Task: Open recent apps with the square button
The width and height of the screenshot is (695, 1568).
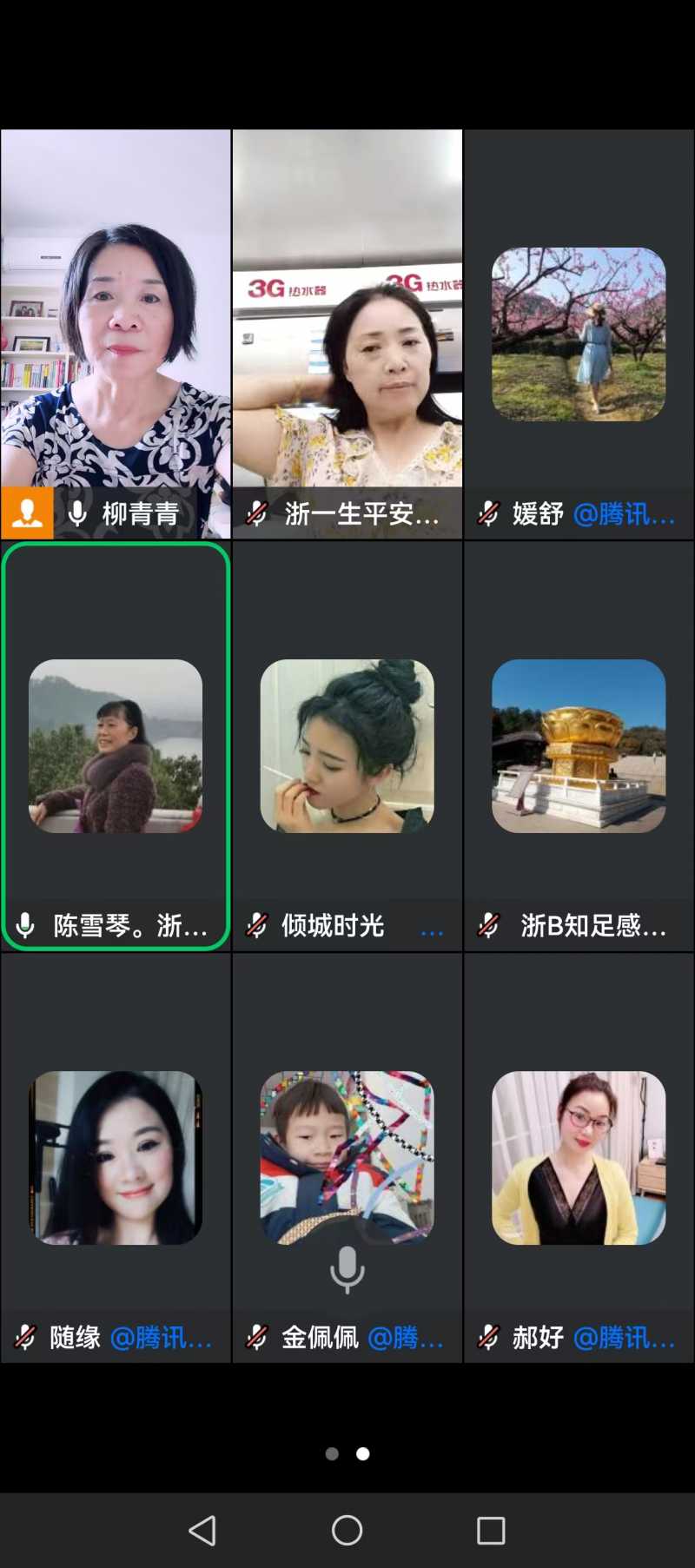Action: (491, 1530)
